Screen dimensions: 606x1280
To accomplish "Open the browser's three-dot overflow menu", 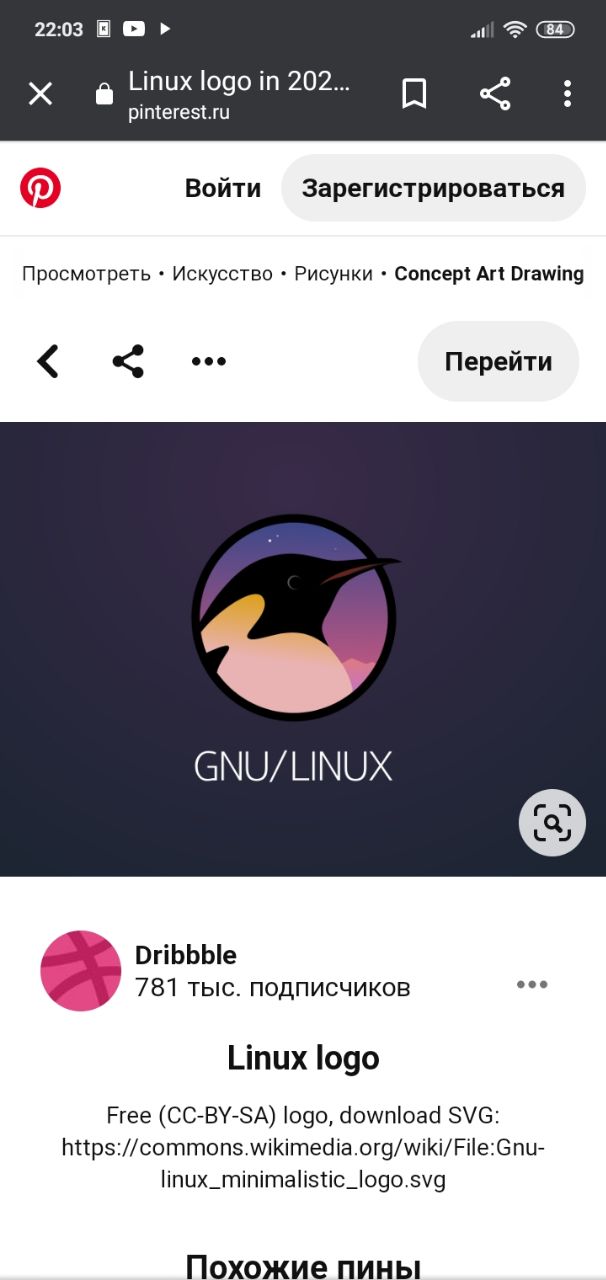I will tap(567, 94).
